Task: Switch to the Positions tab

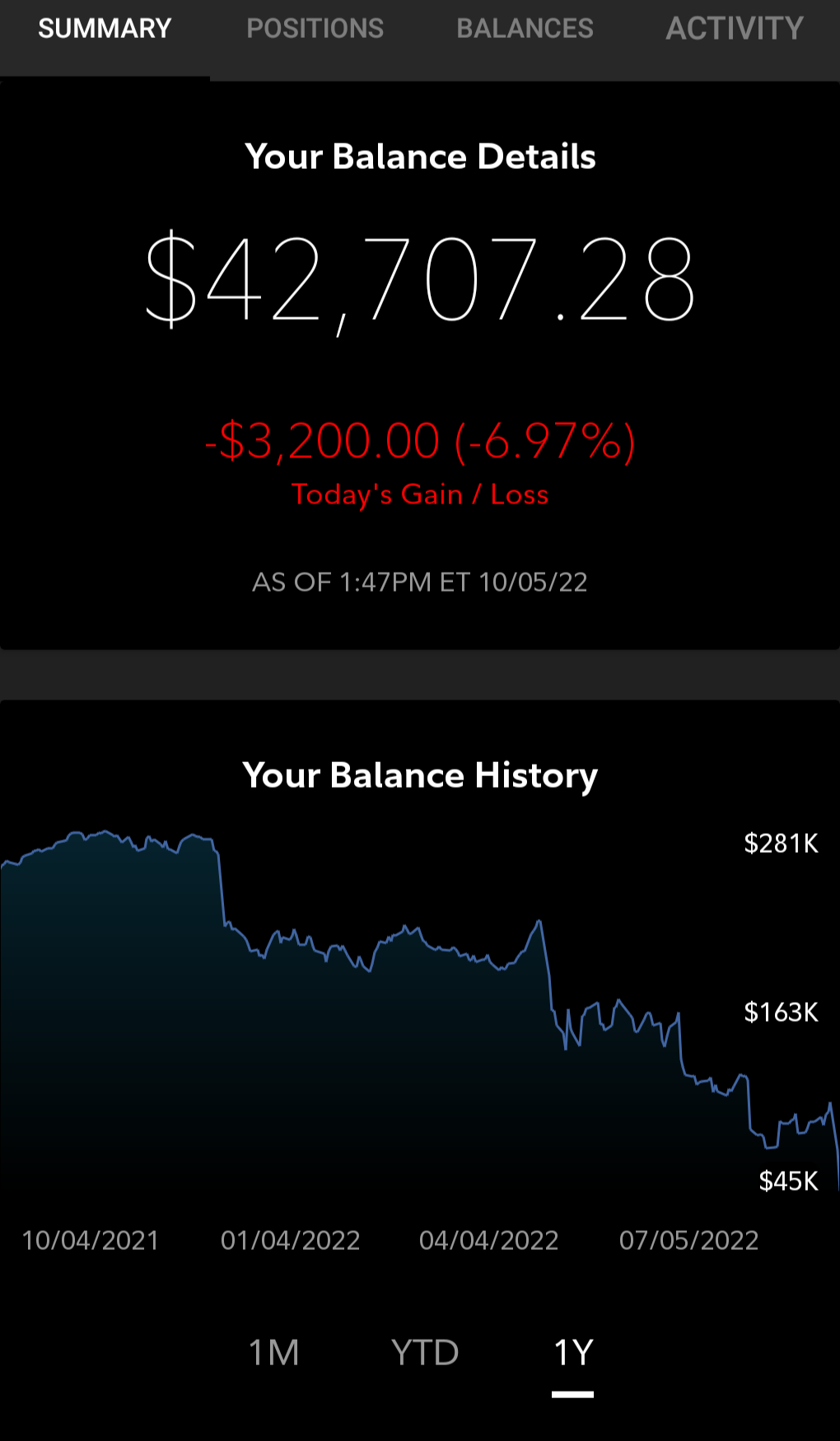Action: click(x=315, y=29)
